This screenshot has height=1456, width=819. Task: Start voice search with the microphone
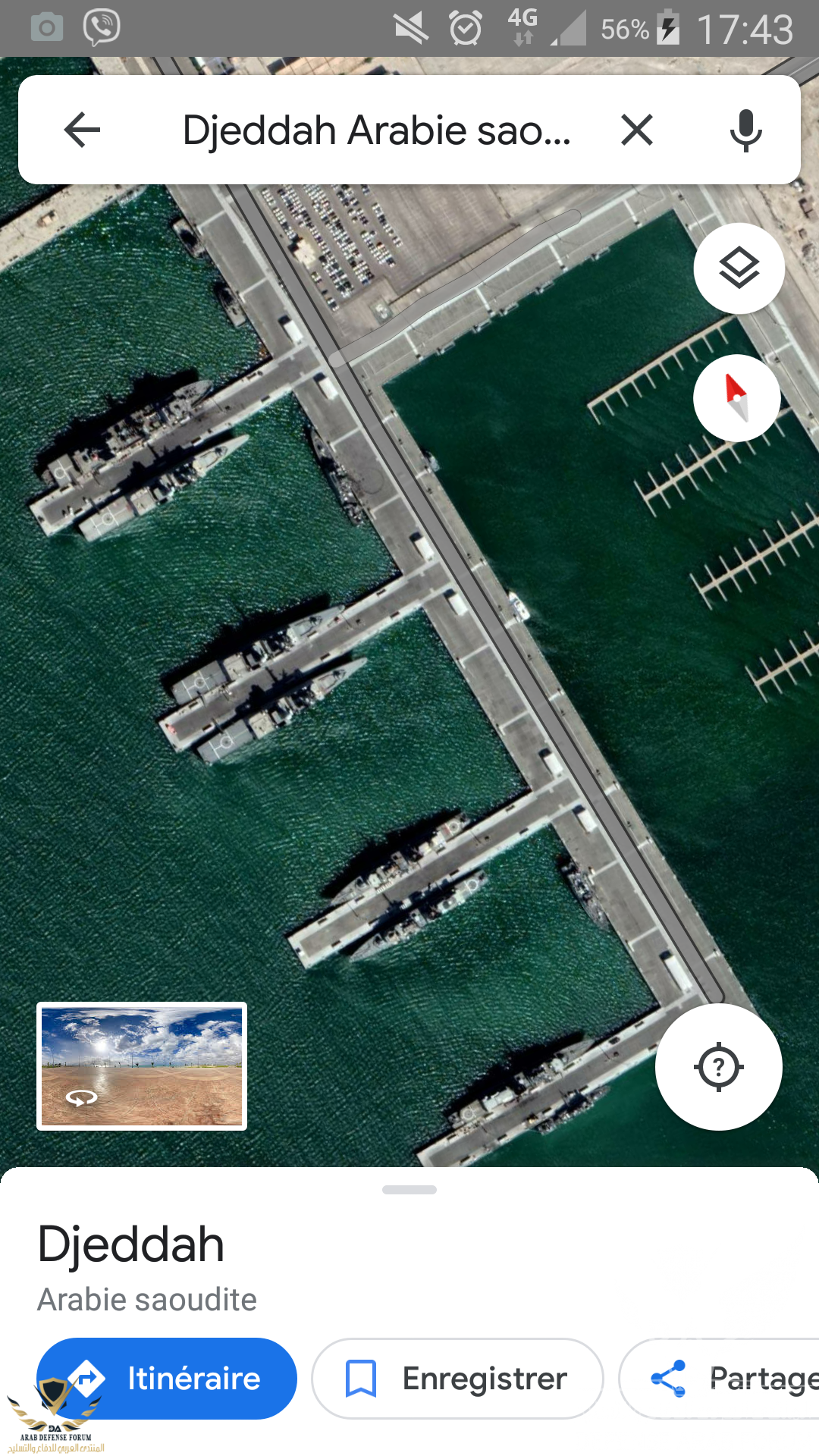click(745, 130)
